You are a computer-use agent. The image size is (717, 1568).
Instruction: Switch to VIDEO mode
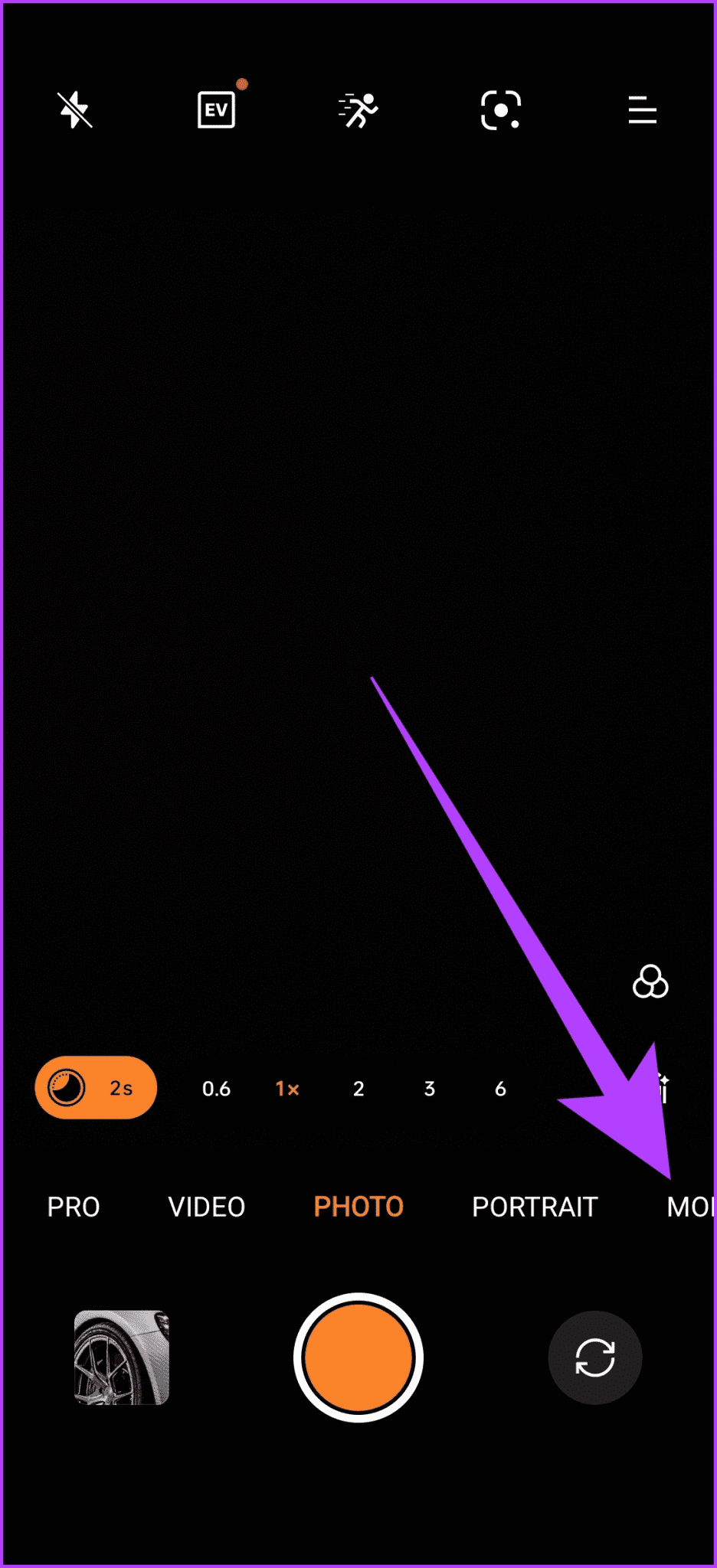[207, 1207]
